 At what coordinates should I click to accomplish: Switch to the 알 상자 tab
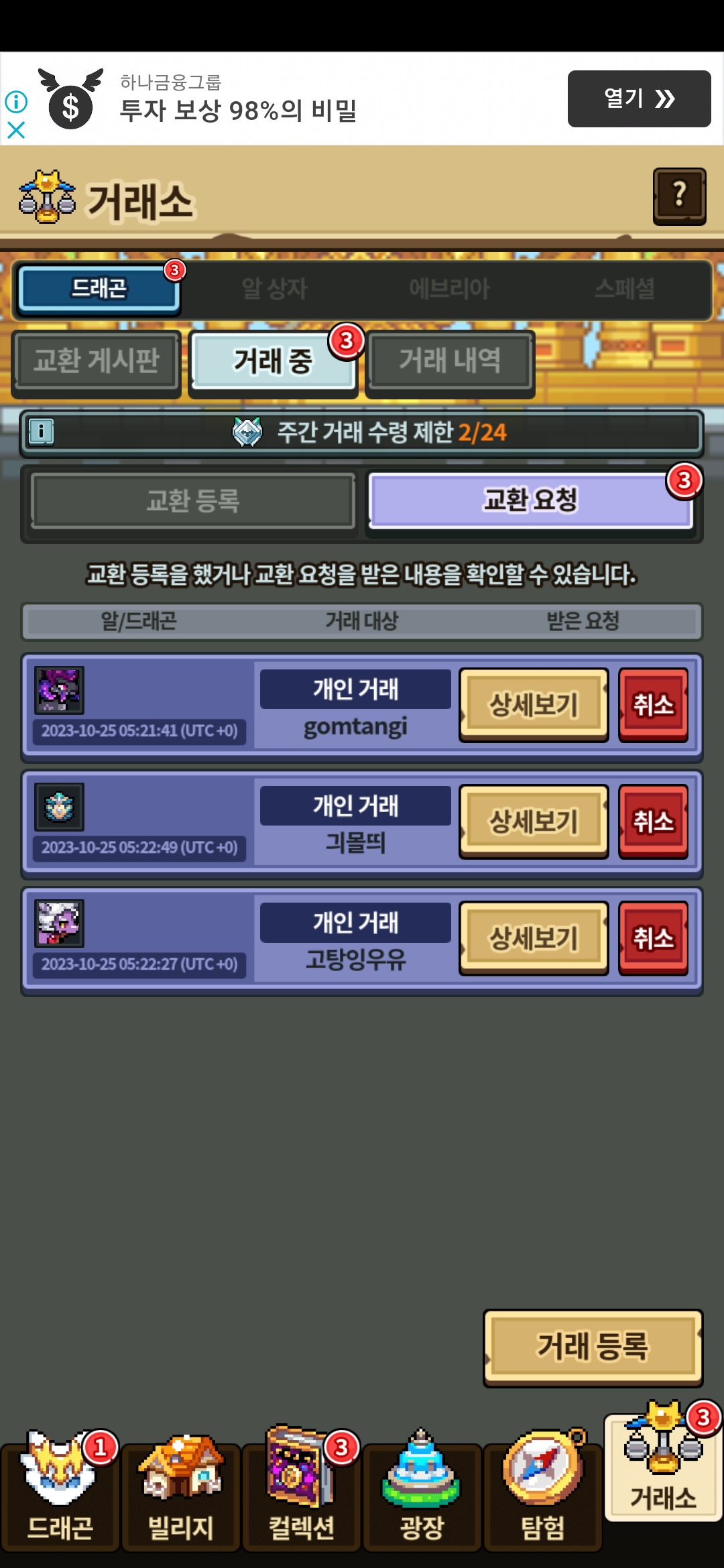[x=274, y=289]
